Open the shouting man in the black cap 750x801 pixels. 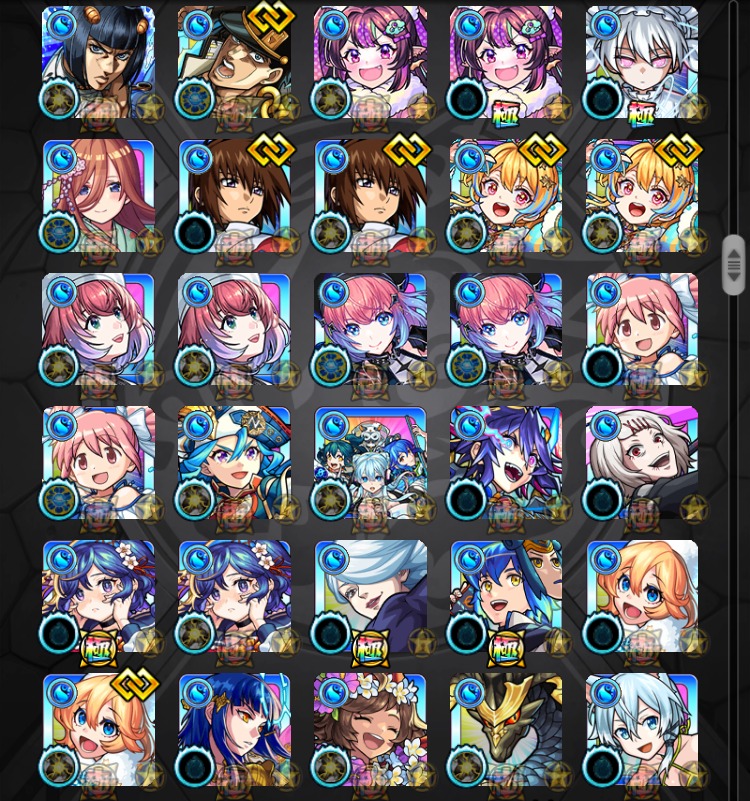point(234,62)
